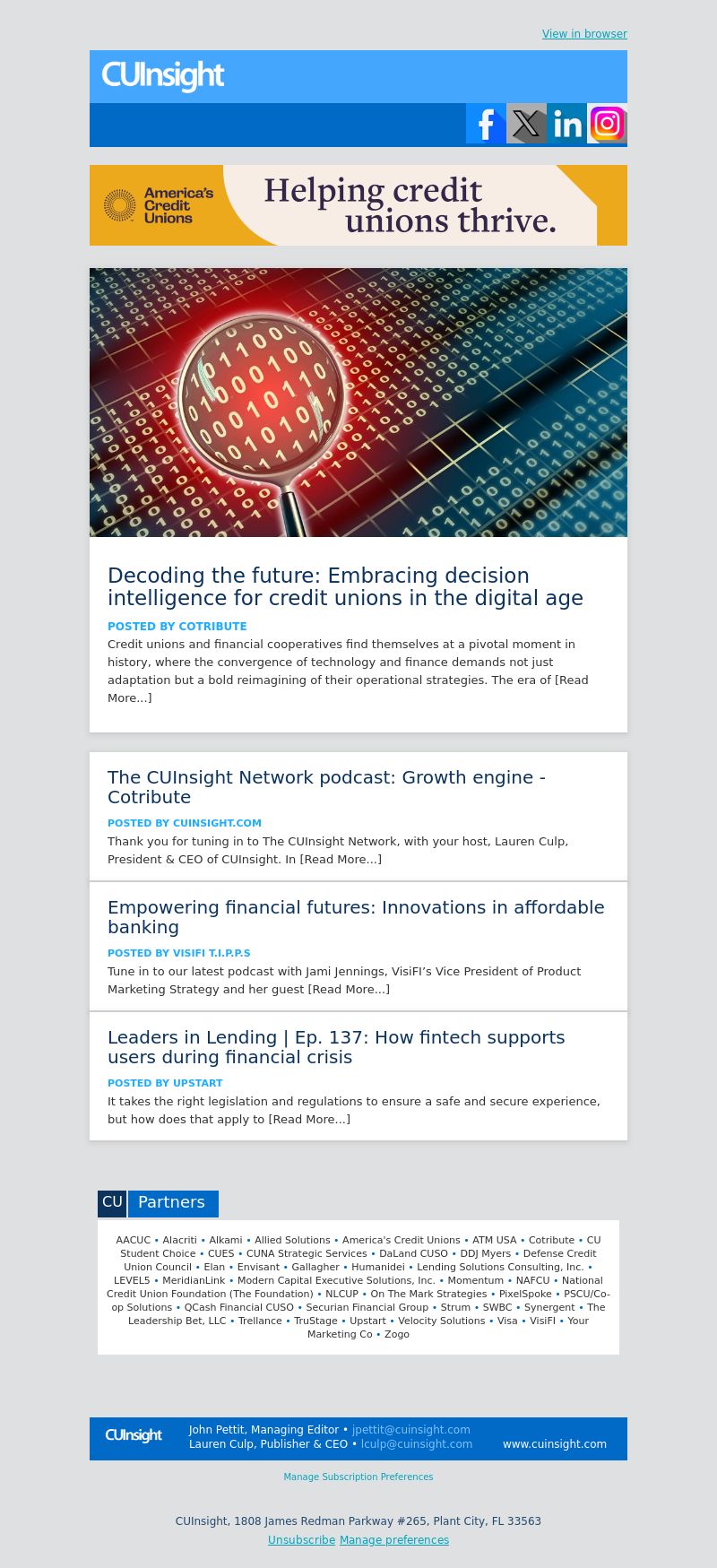The width and height of the screenshot is (717, 1568).
Task: Visit CUInsight's Facebook page
Action: [x=486, y=124]
